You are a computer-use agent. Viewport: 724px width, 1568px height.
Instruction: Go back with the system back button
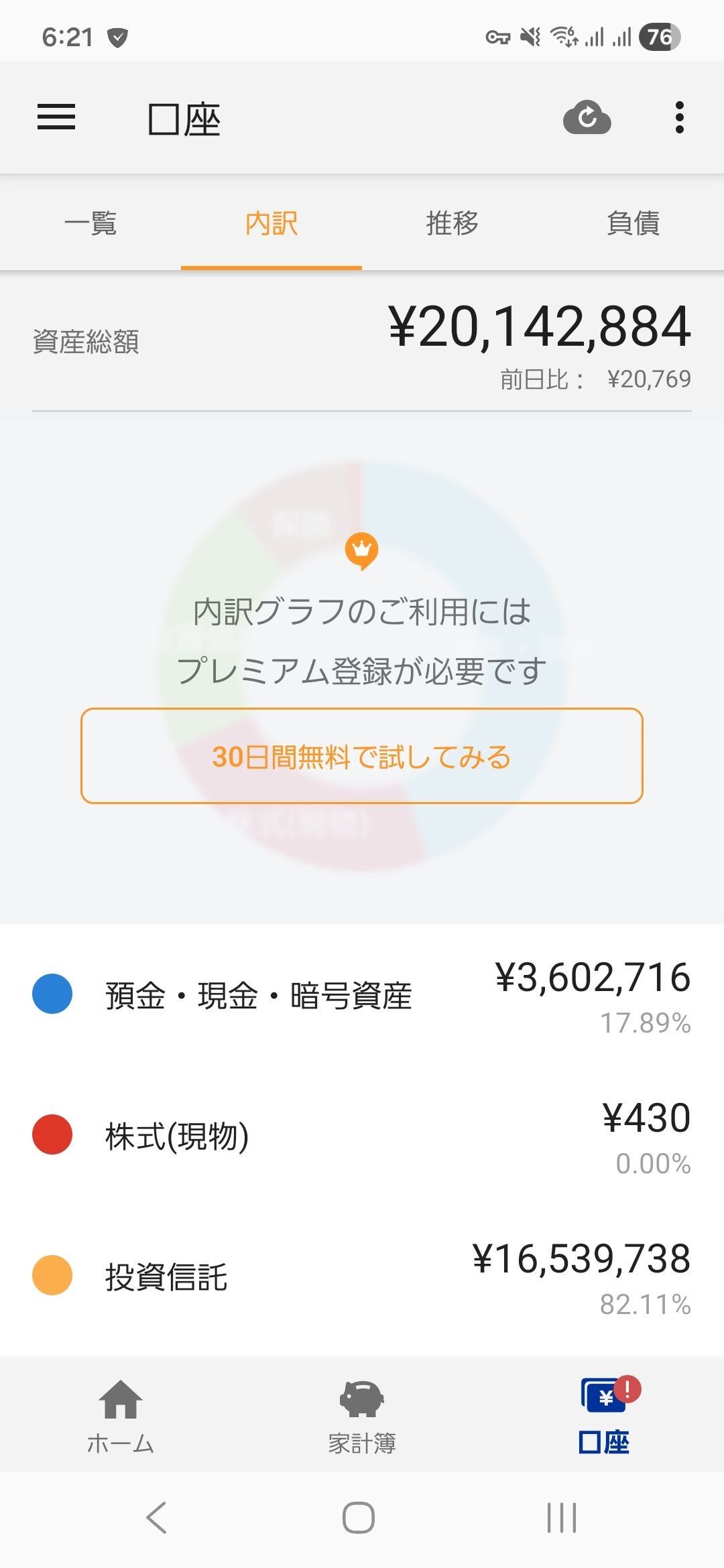(x=157, y=1517)
